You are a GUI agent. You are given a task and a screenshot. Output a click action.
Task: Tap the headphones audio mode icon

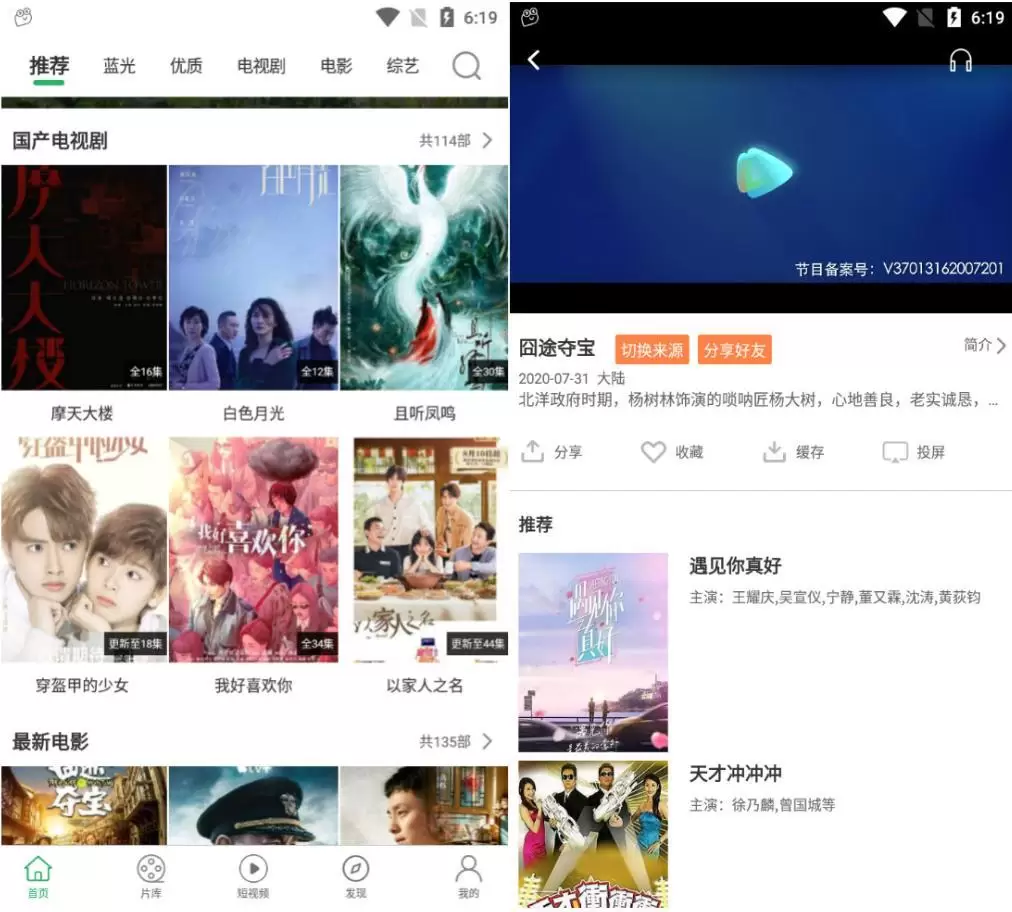coord(961,61)
